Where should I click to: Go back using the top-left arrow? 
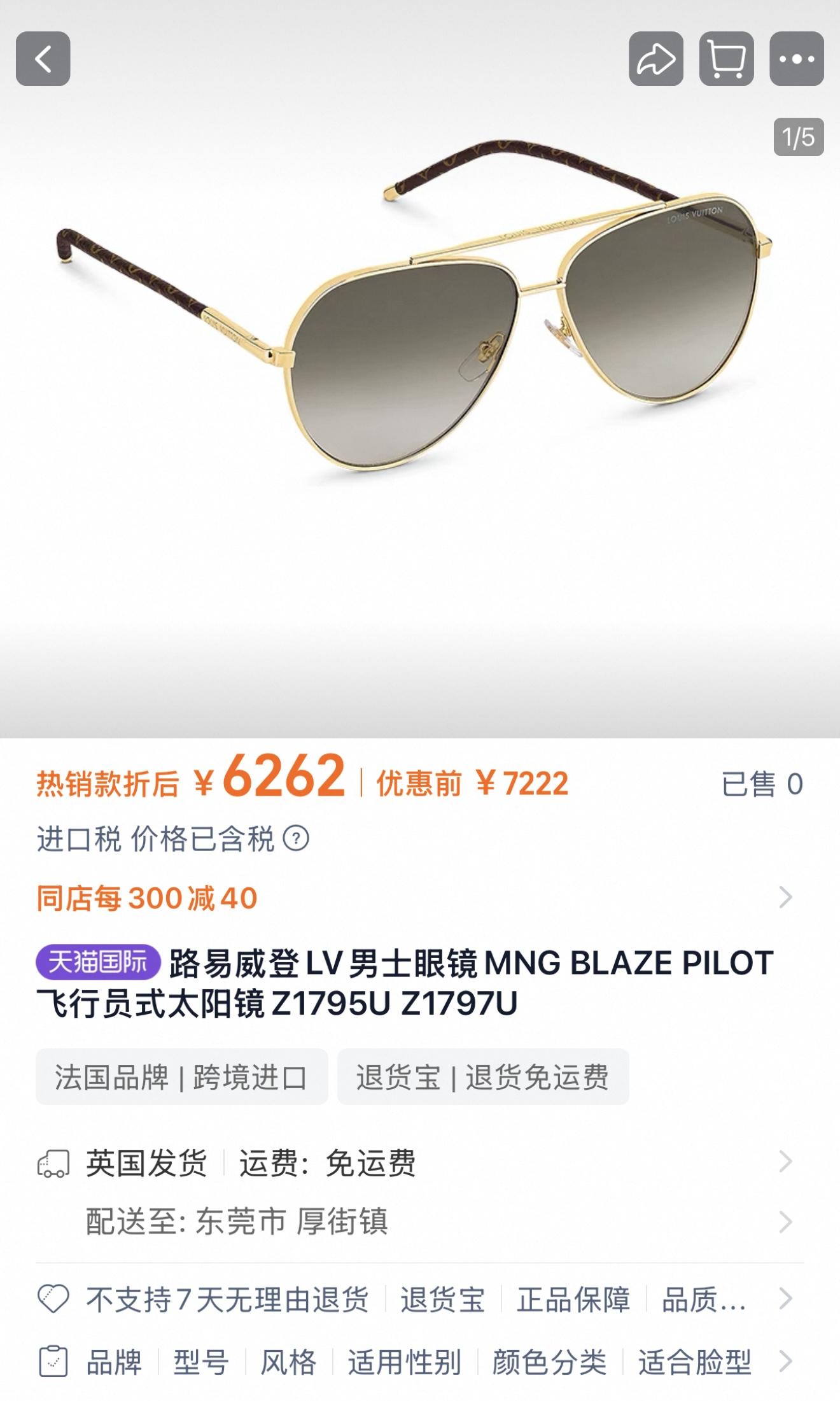(x=43, y=59)
